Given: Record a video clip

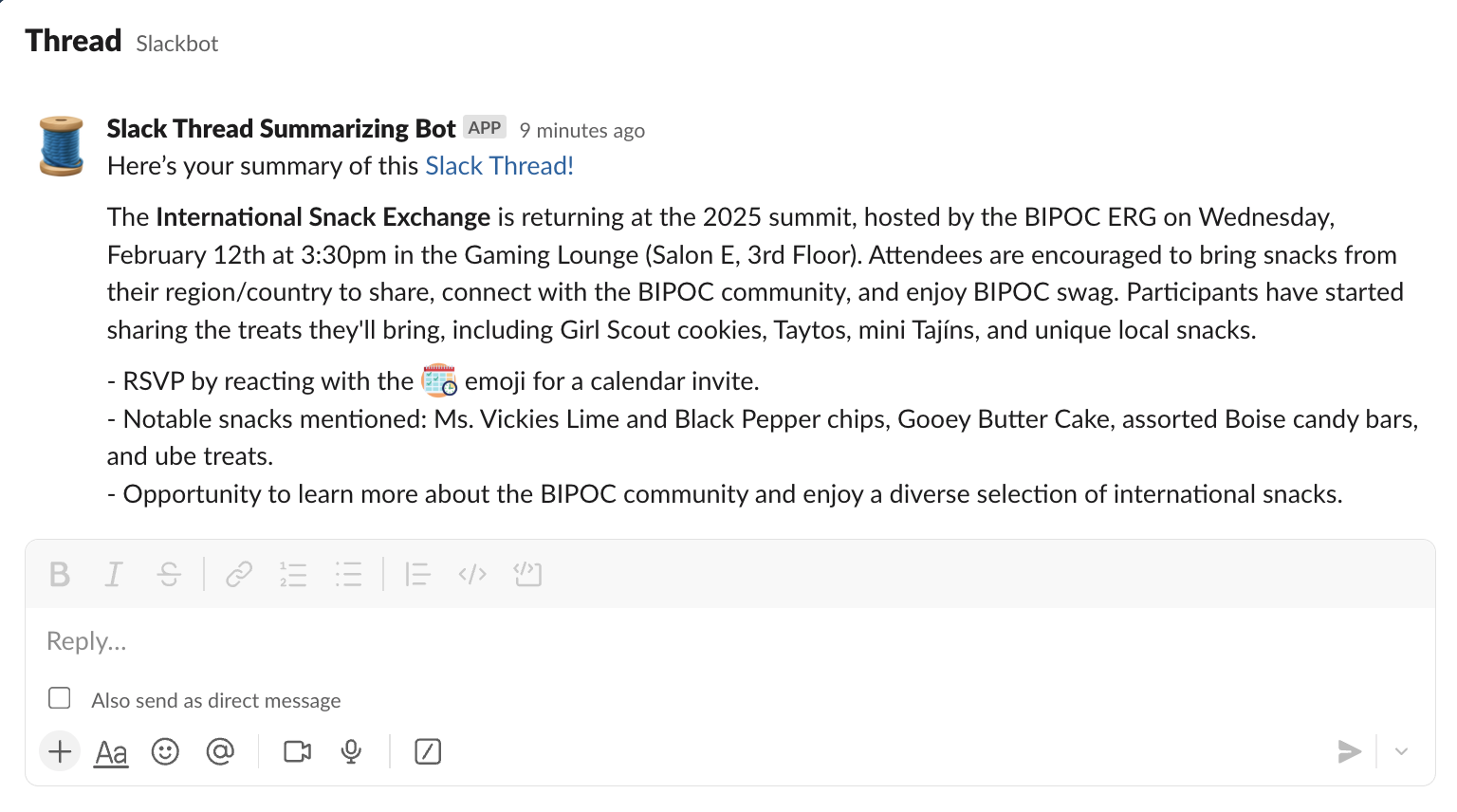Looking at the screenshot, I should 297,752.
